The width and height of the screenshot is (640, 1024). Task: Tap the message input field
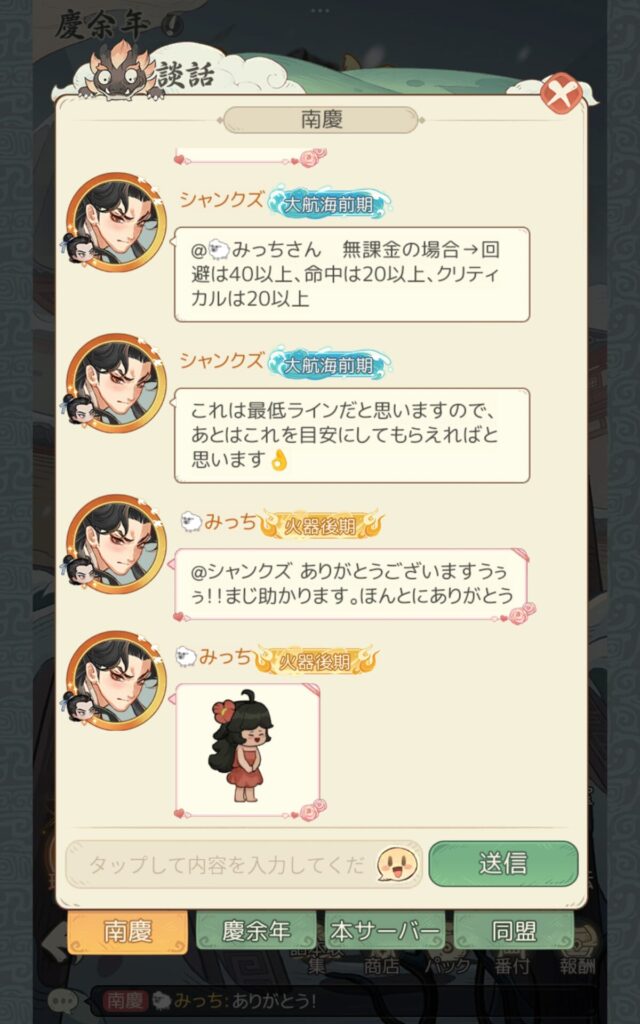pos(225,865)
